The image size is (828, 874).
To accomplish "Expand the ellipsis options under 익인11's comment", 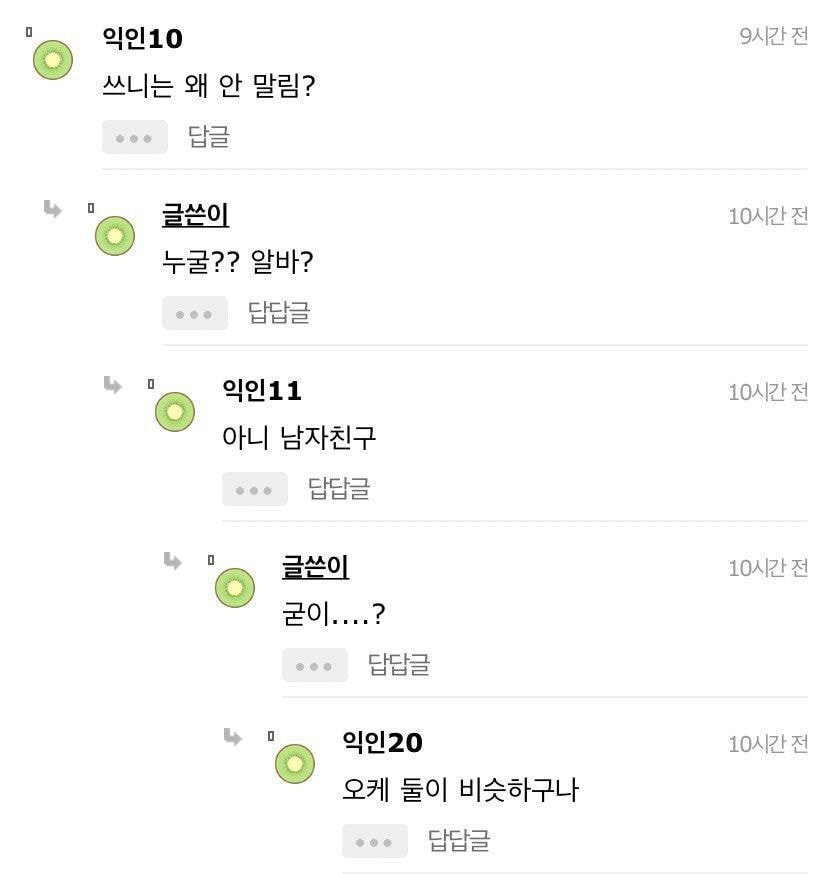I will point(255,488).
